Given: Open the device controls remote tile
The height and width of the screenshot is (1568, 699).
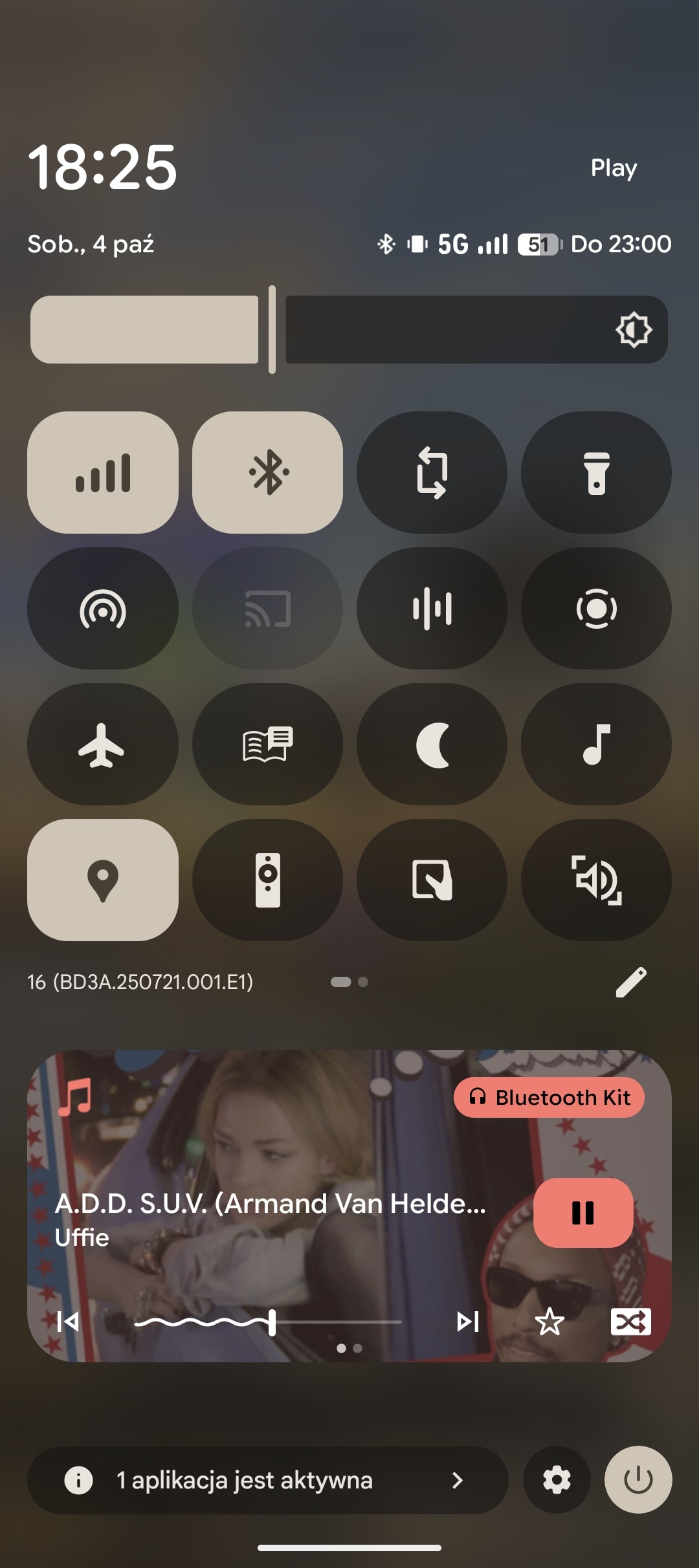Looking at the screenshot, I should [267, 880].
